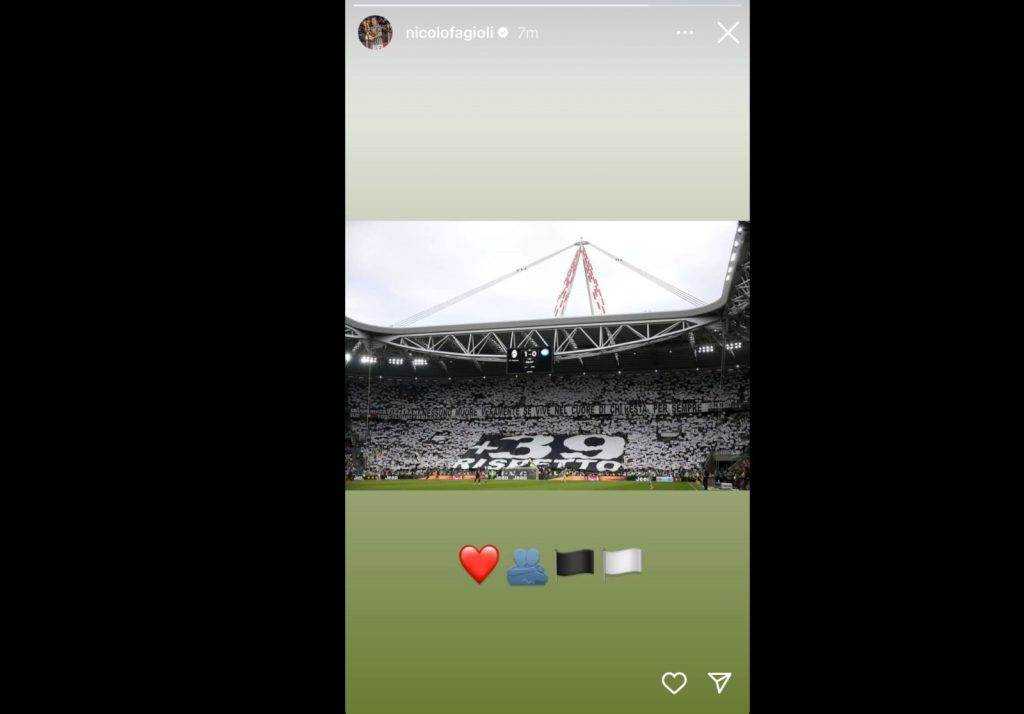Share this story via send icon
This screenshot has height=714, width=1024.
point(719,683)
